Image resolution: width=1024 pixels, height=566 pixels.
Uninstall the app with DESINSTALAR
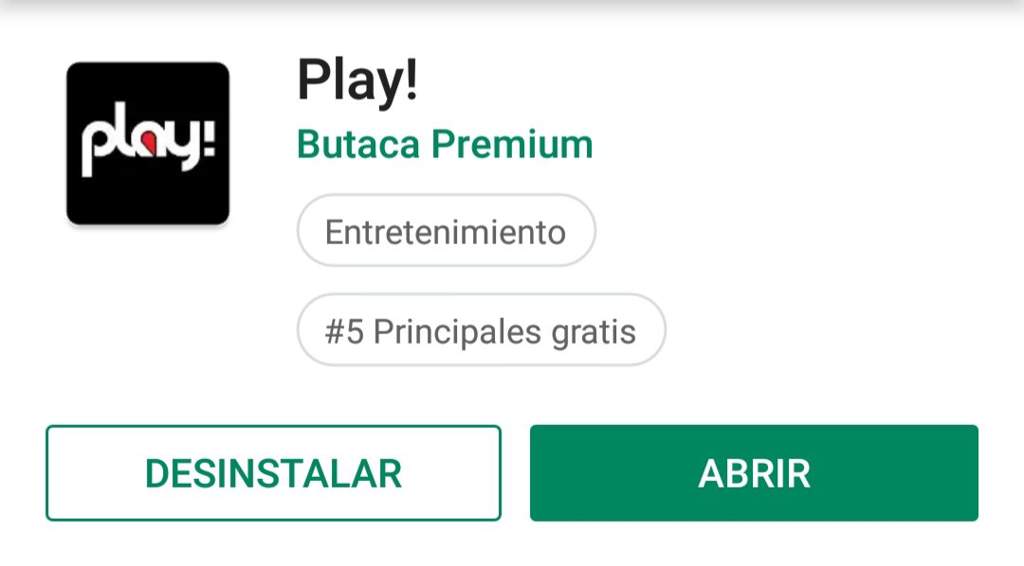point(273,473)
